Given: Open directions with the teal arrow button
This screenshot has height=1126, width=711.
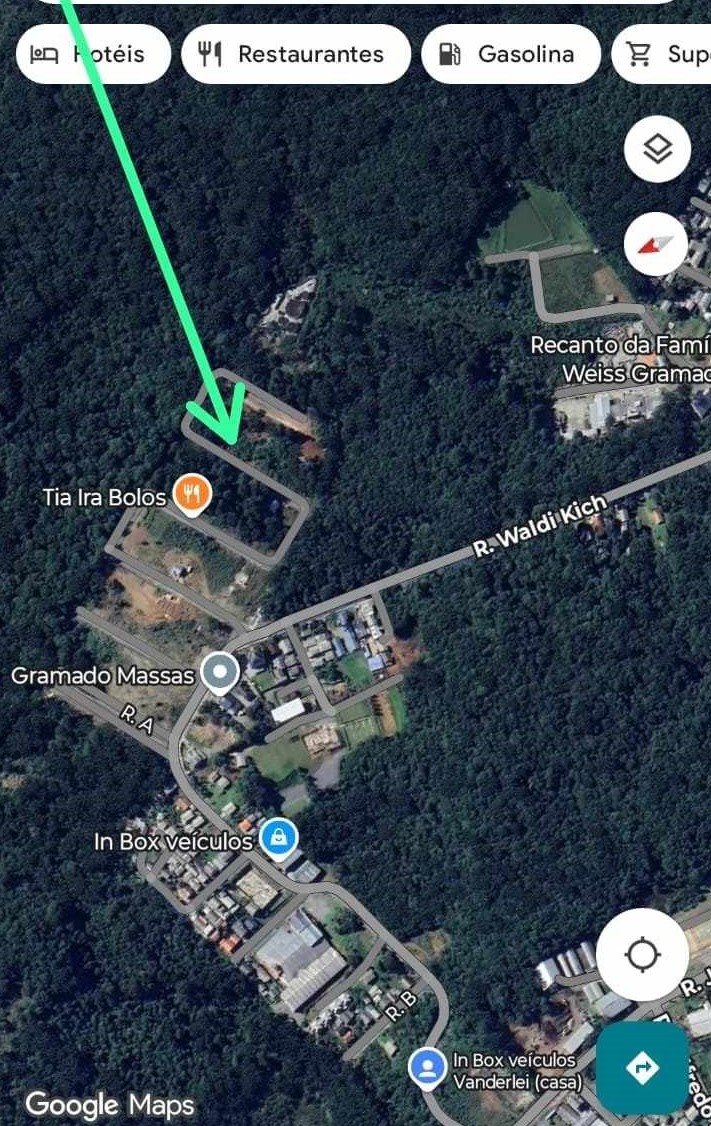Looking at the screenshot, I should (642, 1068).
